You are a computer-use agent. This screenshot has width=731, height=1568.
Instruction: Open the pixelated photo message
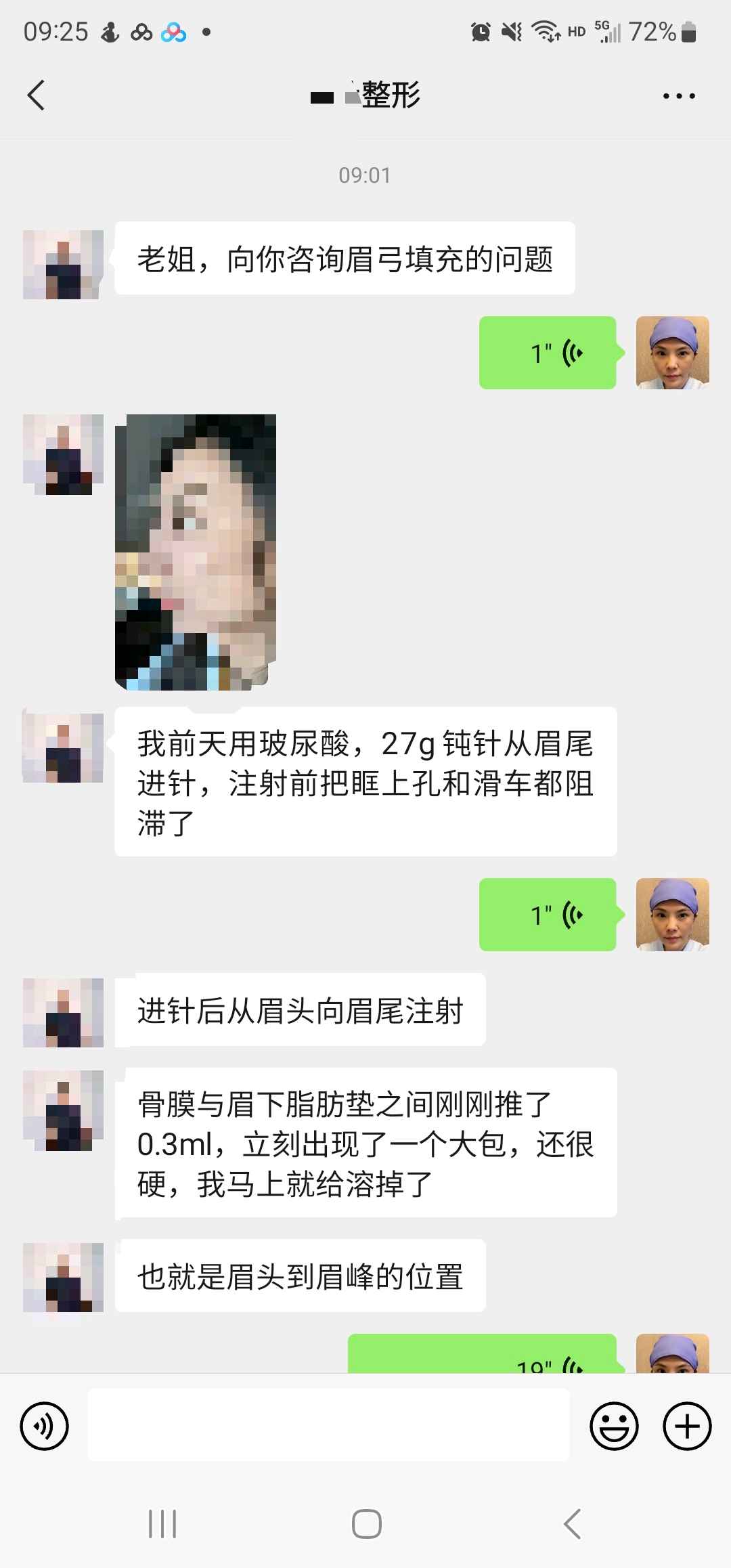coord(196,552)
